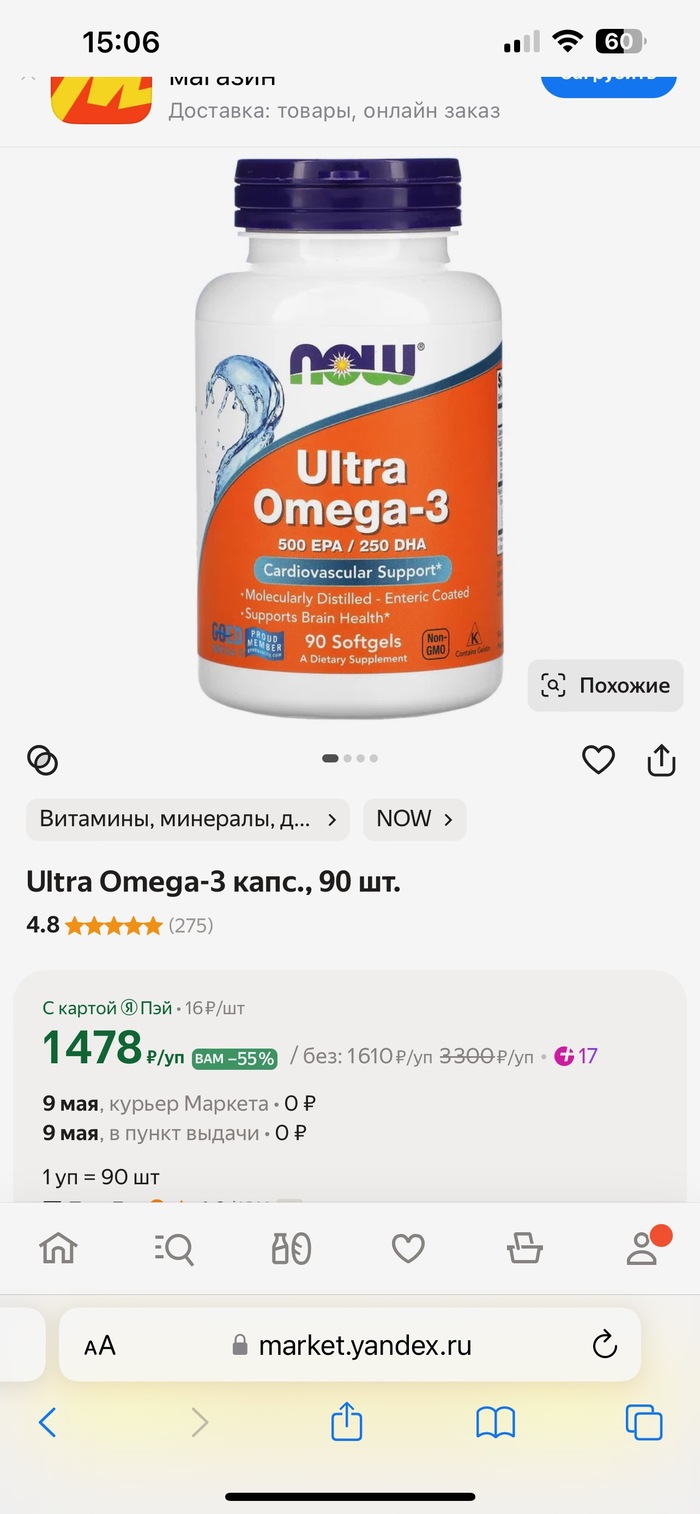Reload the market.yandex.ru page
This screenshot has width=700, height=1514.
pos(605,1346)
